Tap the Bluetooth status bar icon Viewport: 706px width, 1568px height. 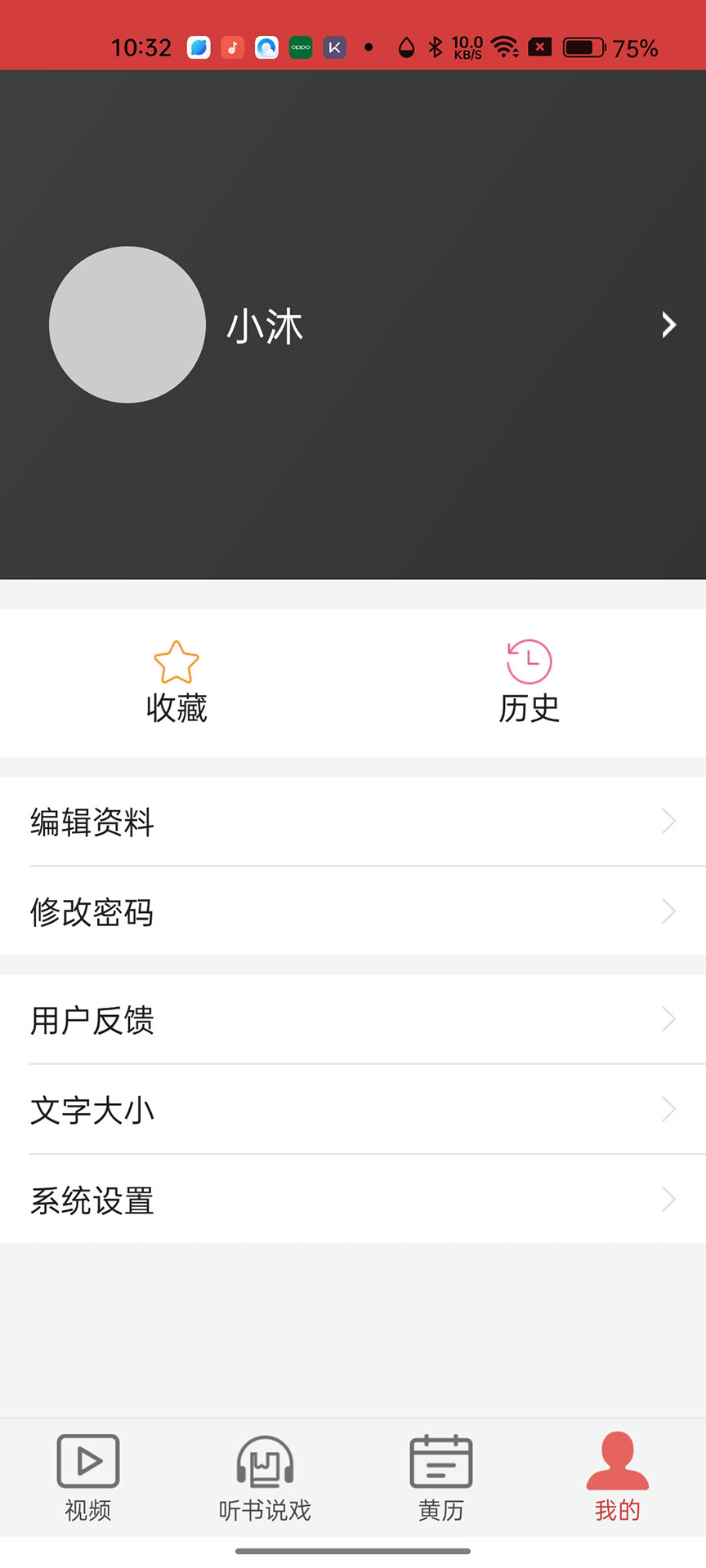435,47
